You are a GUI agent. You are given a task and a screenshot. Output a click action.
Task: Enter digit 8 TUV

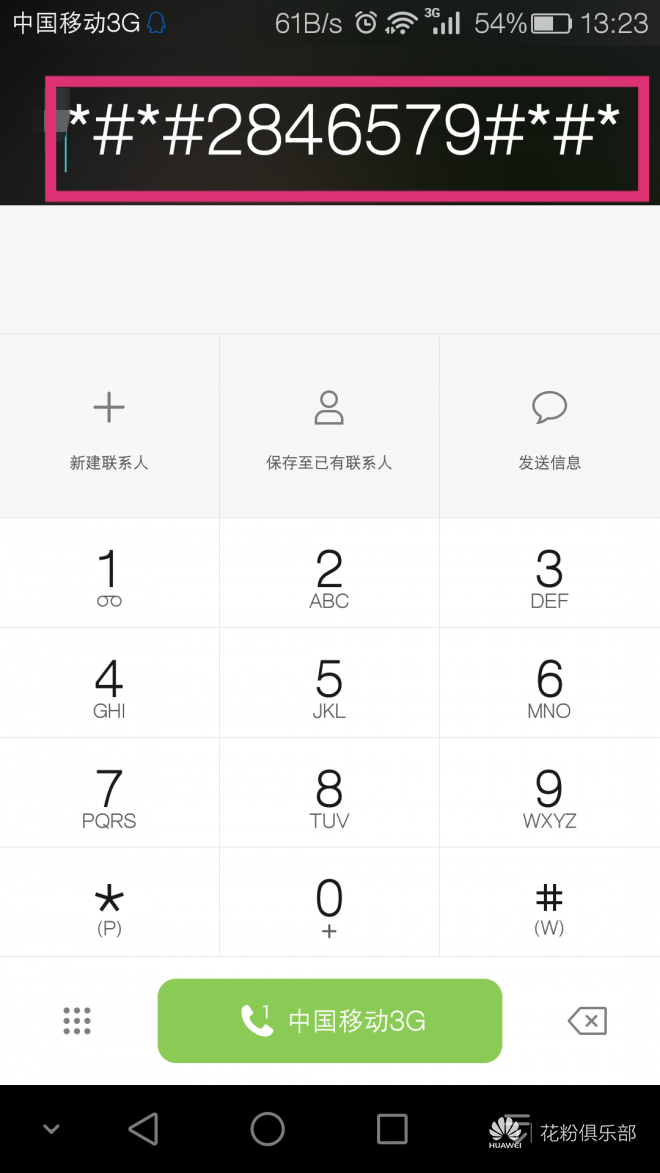(329, 793)
